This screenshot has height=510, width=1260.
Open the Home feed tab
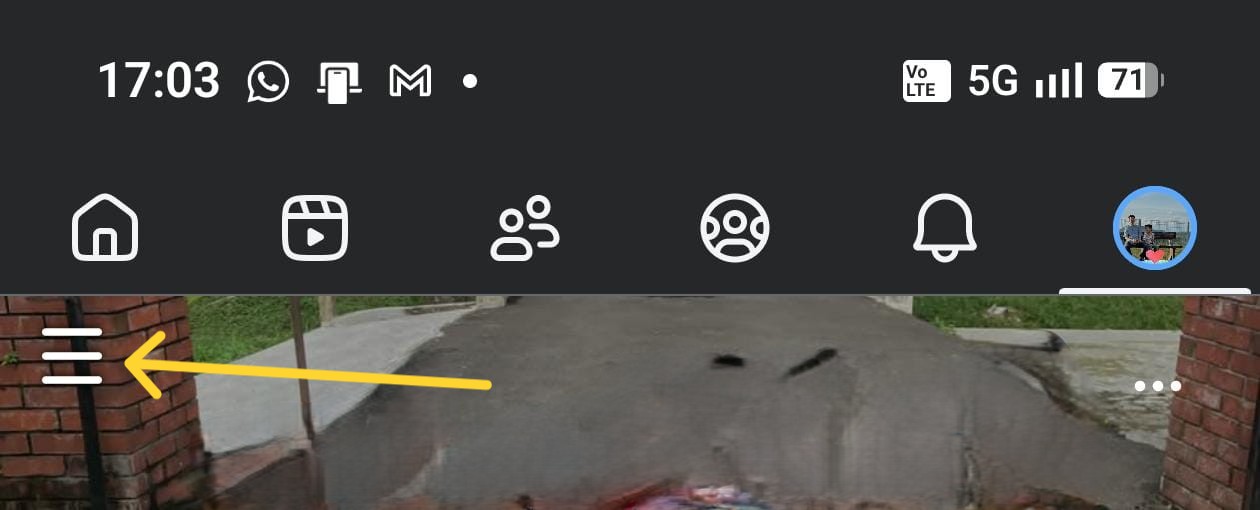point(105,227)
